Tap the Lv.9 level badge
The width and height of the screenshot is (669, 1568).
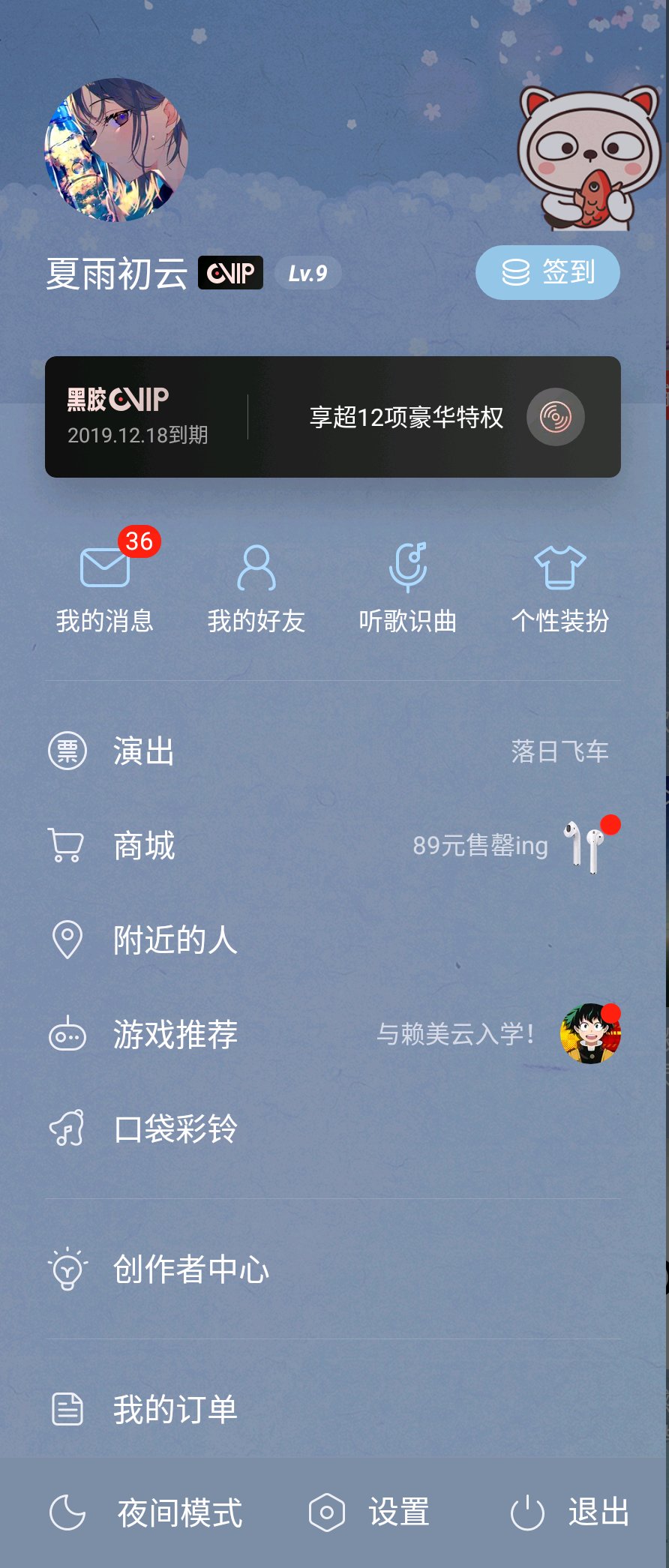307,273
